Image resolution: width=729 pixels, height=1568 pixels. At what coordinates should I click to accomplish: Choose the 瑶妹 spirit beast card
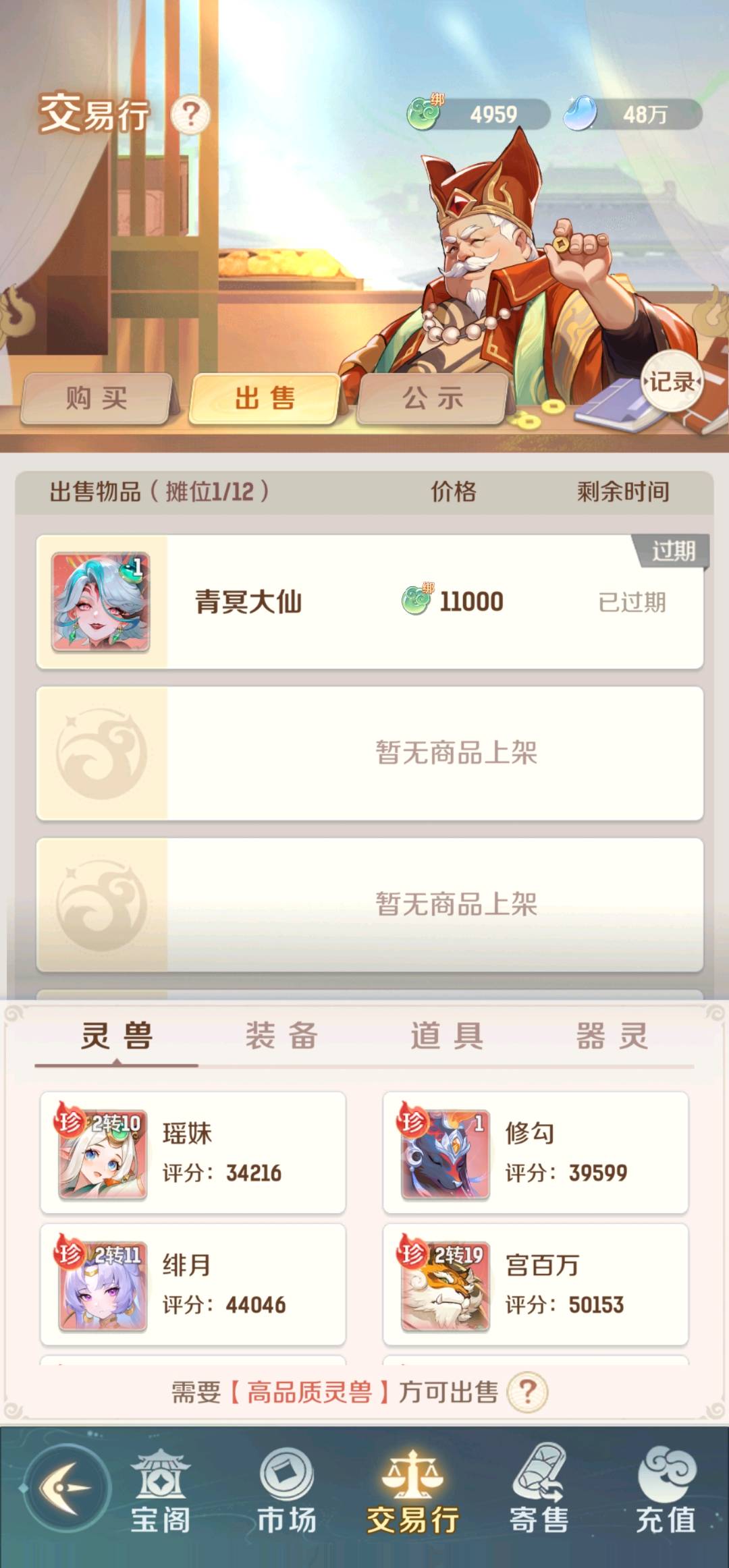click(x=193, y=1152)
